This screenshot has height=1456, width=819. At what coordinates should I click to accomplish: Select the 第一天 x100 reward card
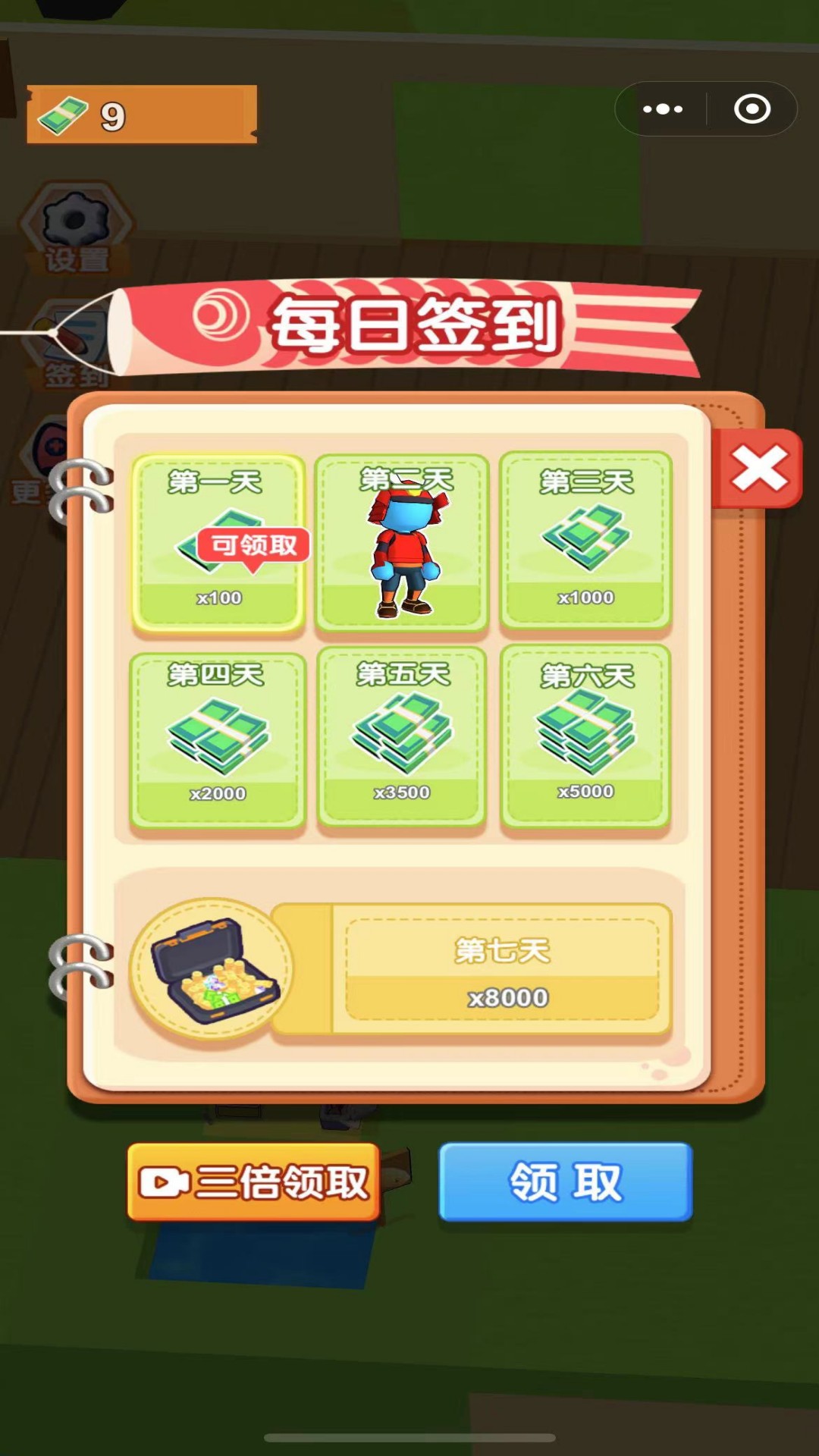click(218, 542)
